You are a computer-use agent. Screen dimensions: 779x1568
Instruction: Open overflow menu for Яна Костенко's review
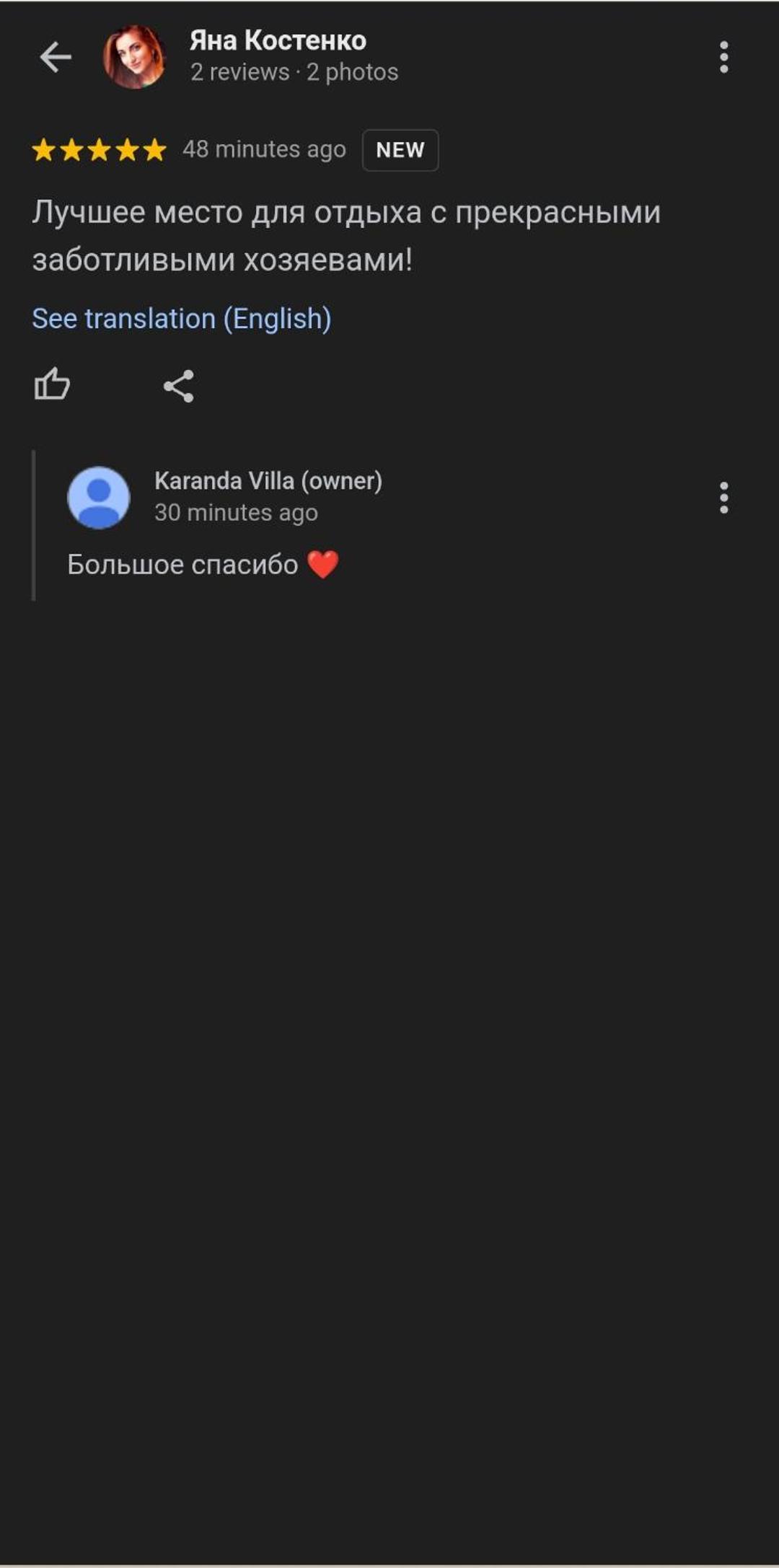(x=723, y=57)
